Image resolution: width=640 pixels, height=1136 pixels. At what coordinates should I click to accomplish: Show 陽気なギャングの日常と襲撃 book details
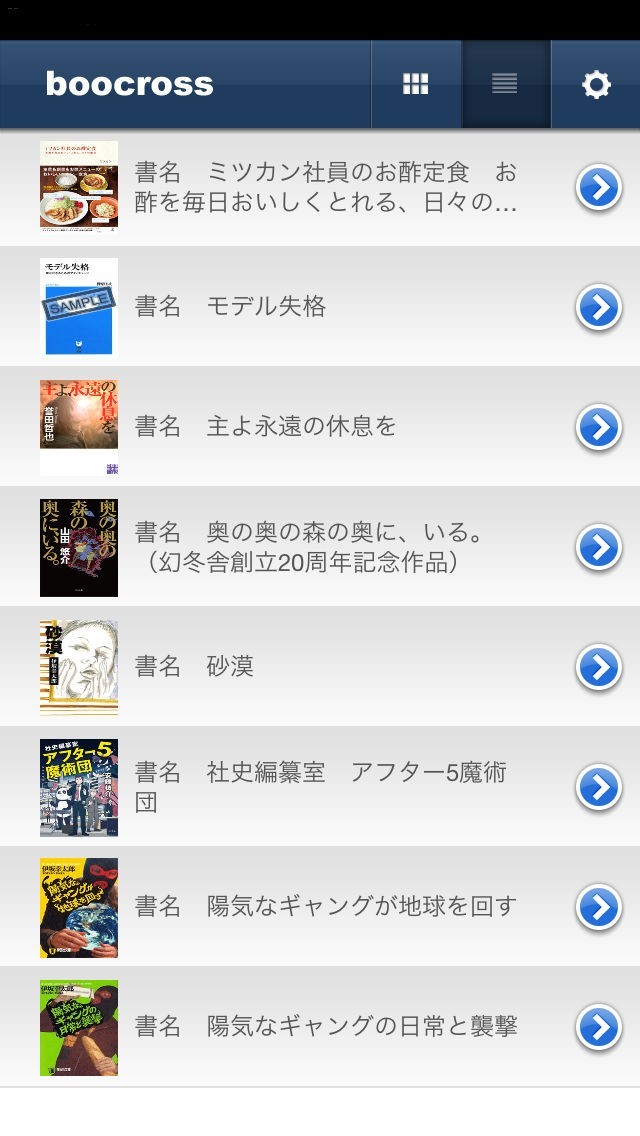(599, 1027)
